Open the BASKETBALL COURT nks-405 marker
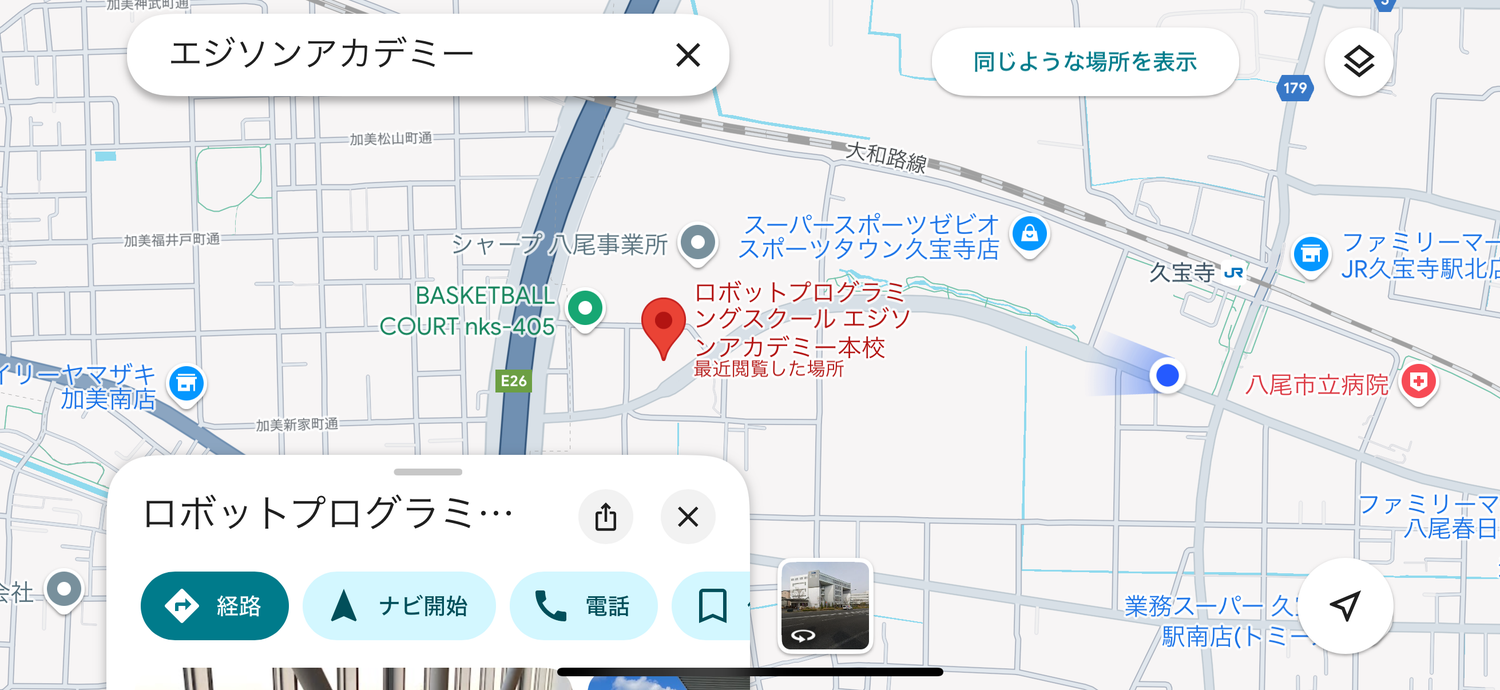1500x690 pixels. (586, 307)
